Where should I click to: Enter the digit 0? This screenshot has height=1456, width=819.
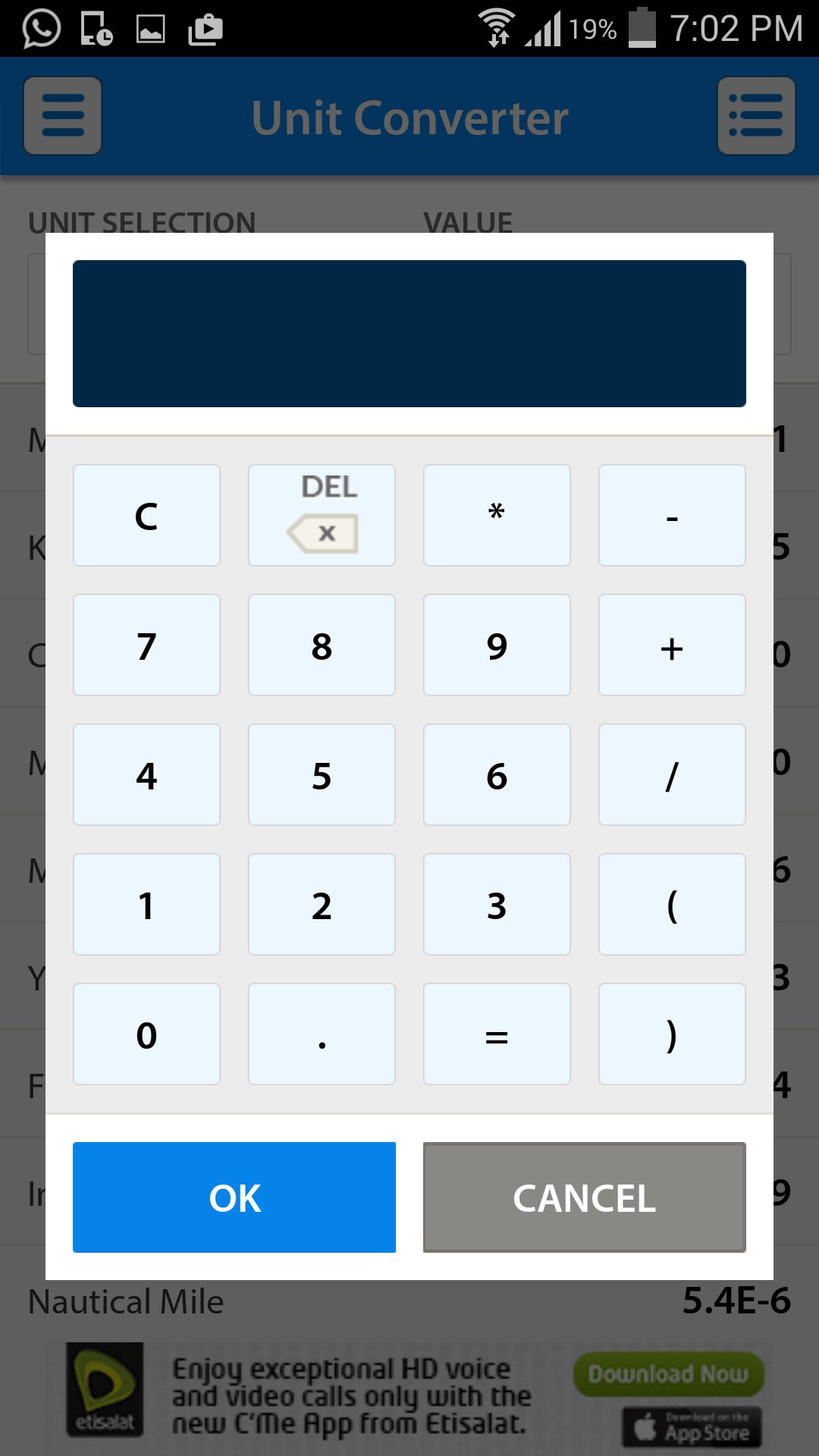tap(146, 1034)
